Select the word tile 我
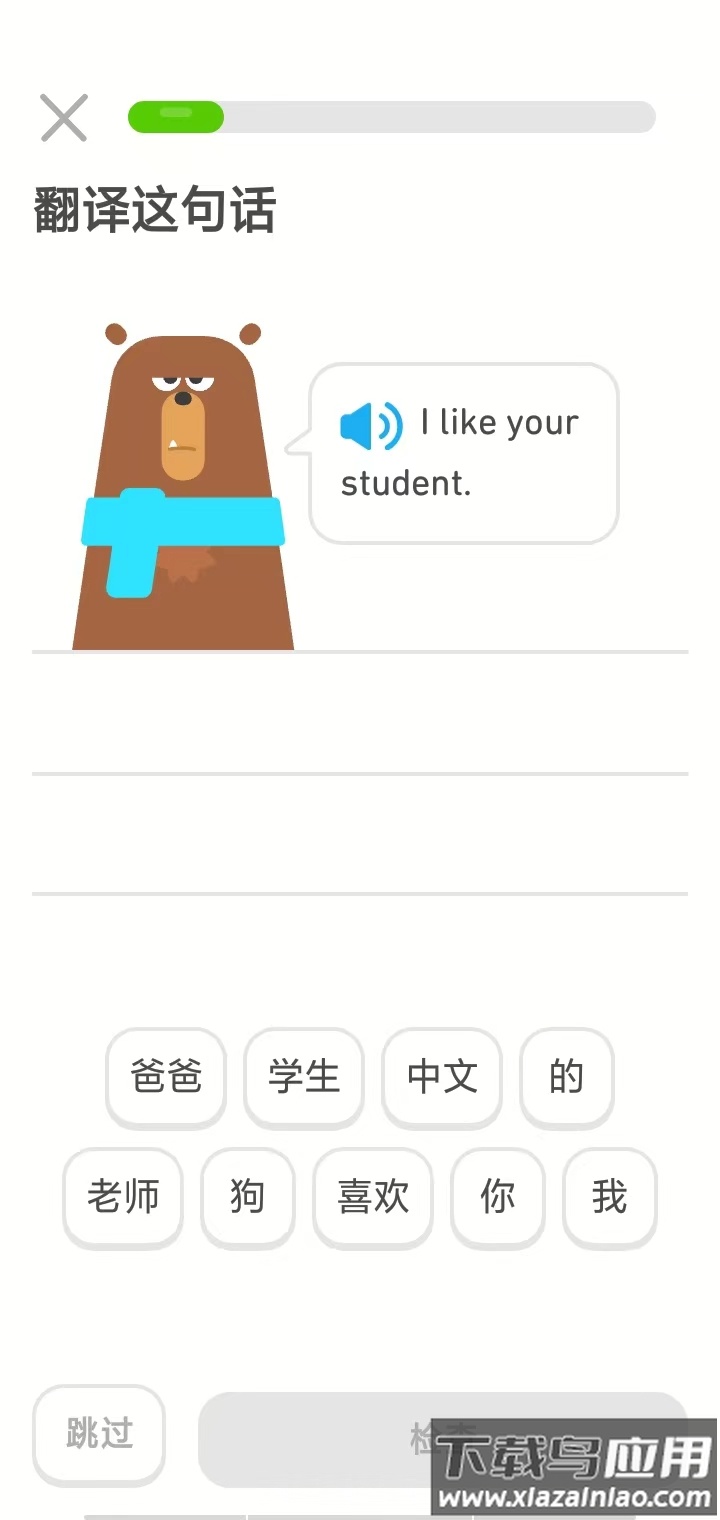This screenshot has width=720, height=1520. (609, 1198)
